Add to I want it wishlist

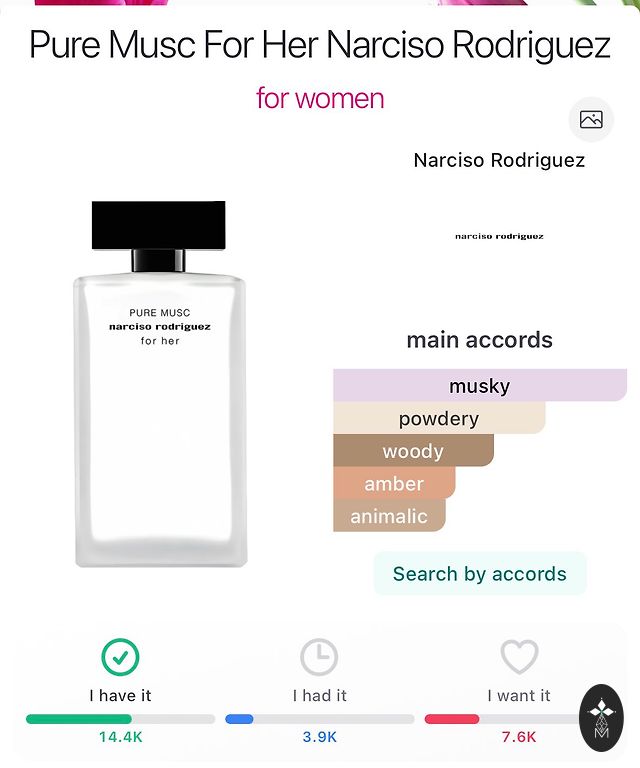point(519,660)
